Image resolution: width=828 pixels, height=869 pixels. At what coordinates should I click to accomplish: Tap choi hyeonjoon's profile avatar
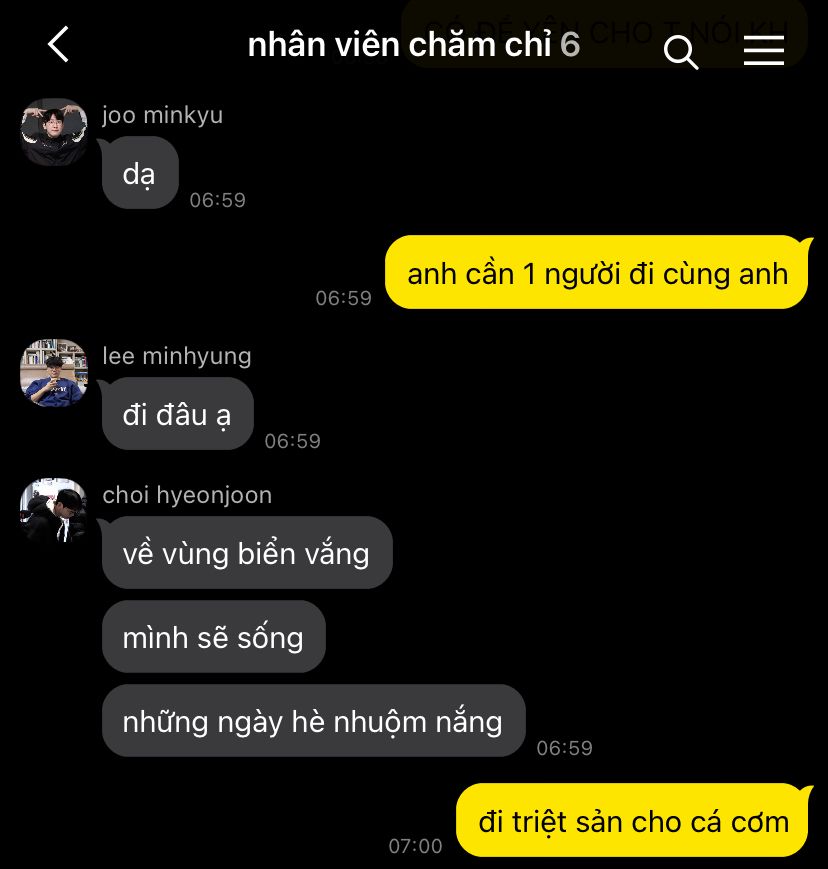point(54,511)
